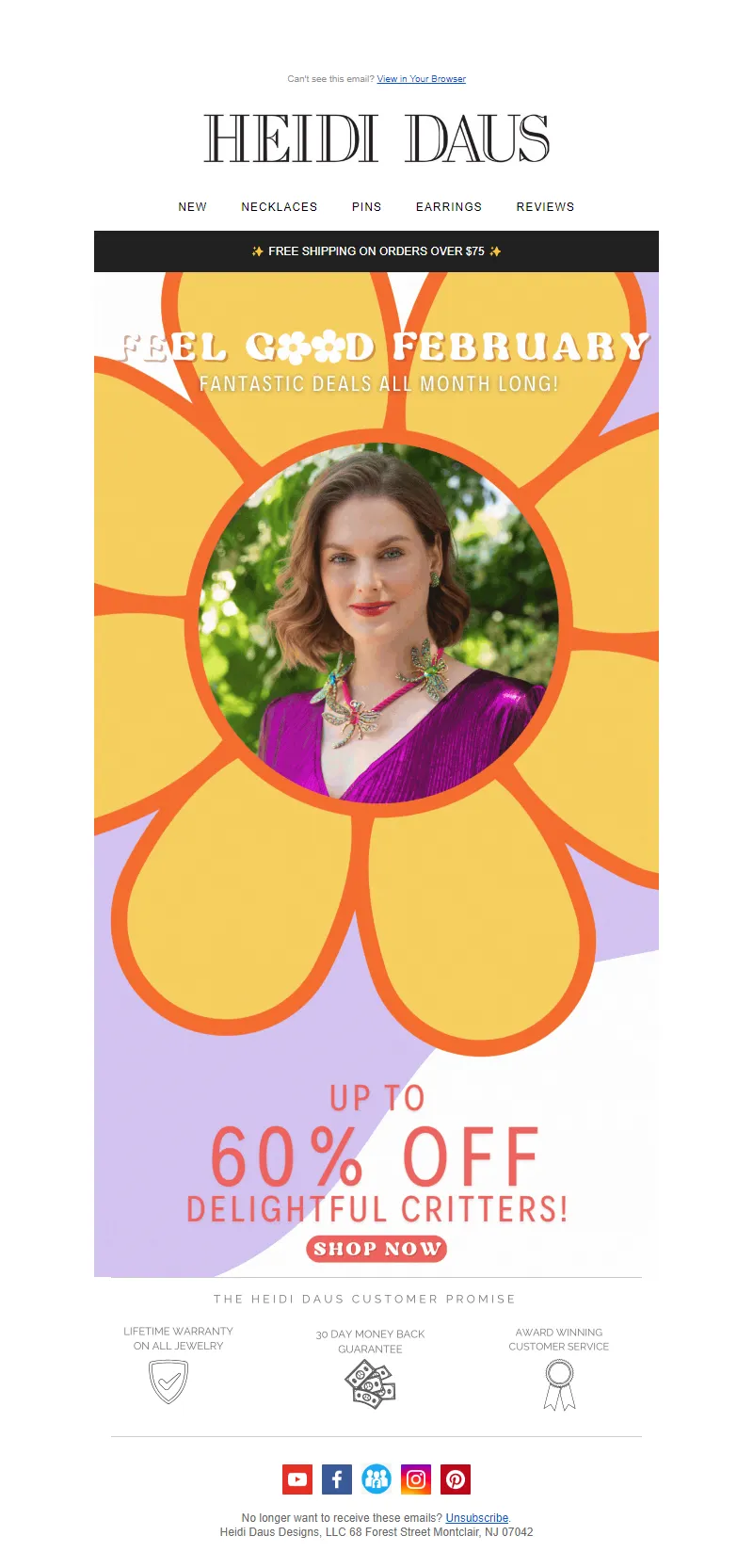Visit the Pinterest icon link
The width and height of the screenshot is (753, 1568).
click(456, 1479)
